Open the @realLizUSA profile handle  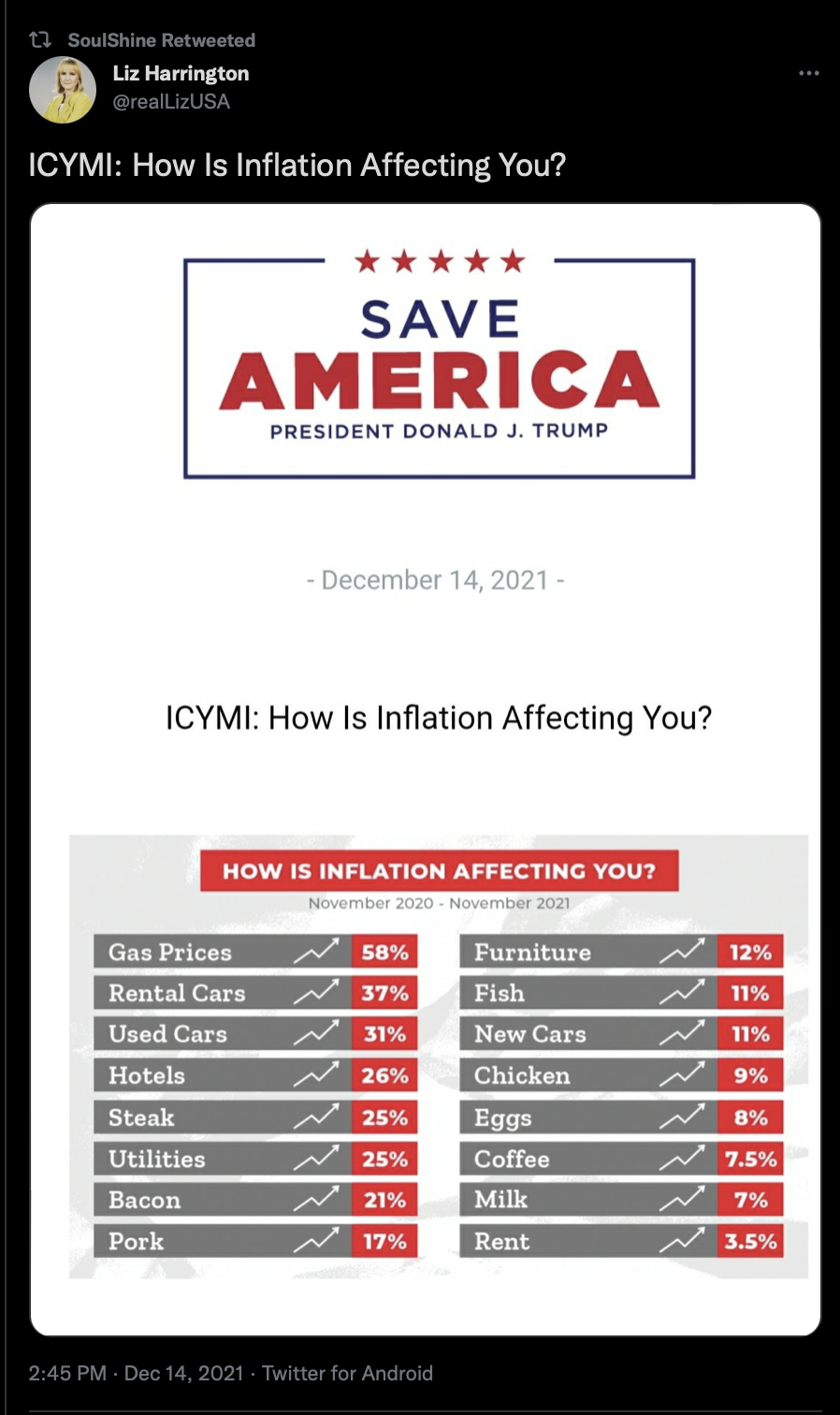tap(171, 101)
